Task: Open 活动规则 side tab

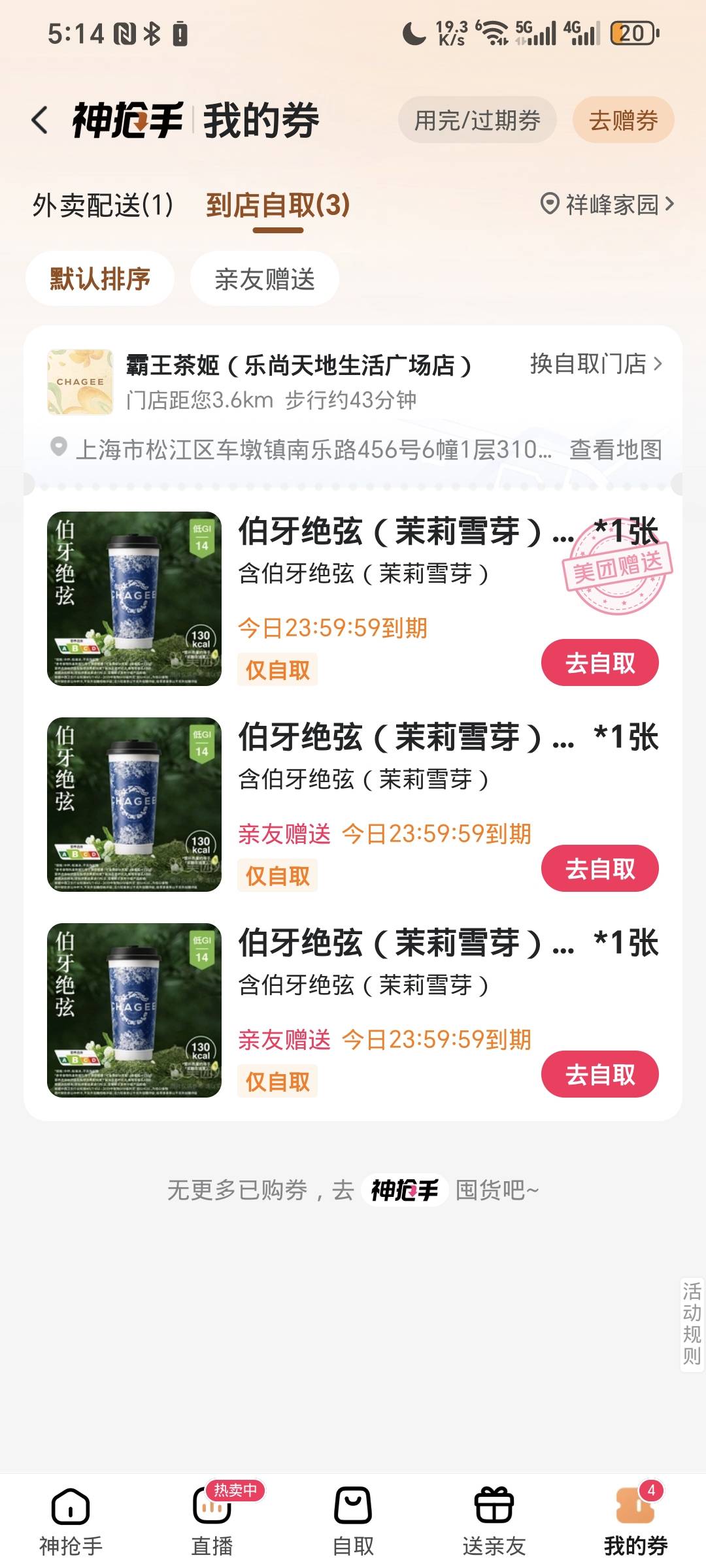Action: 692,1324
